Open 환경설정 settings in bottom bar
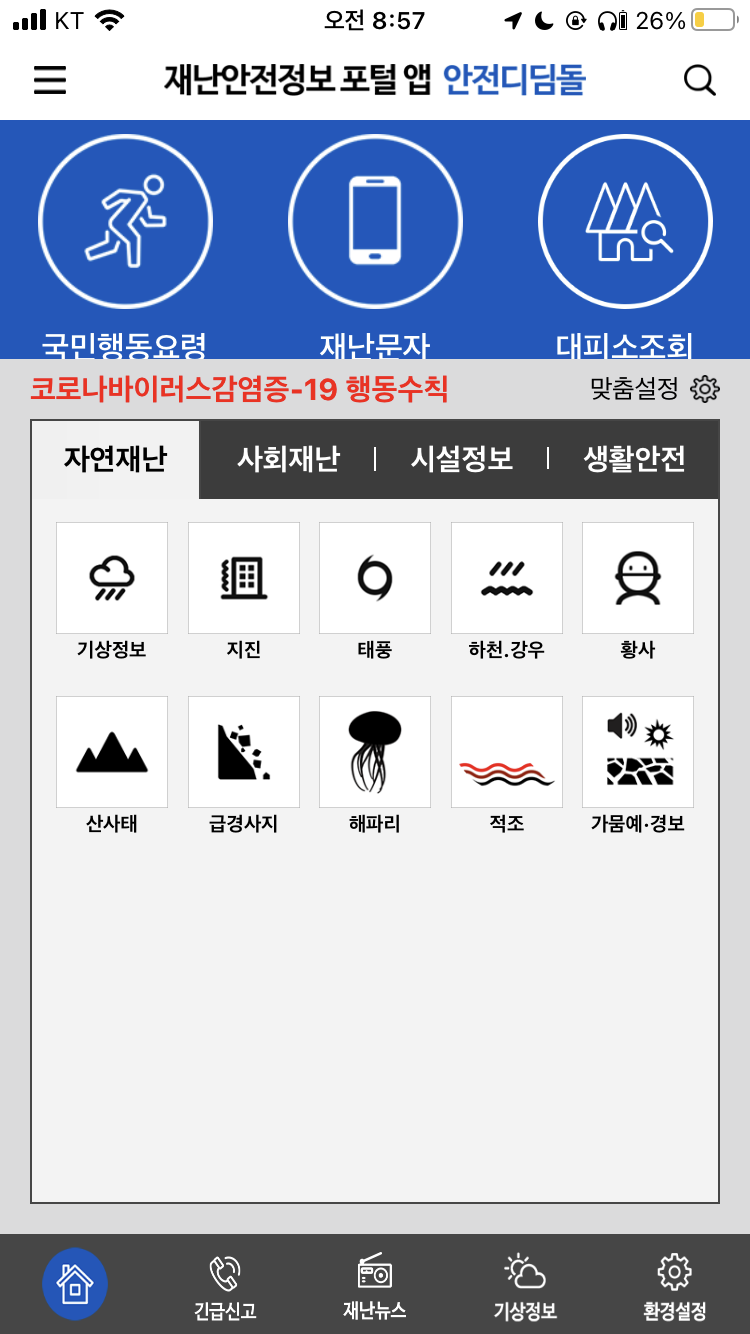The image size is (750, 1334). pyautogui.click(x=674, y=1286)
